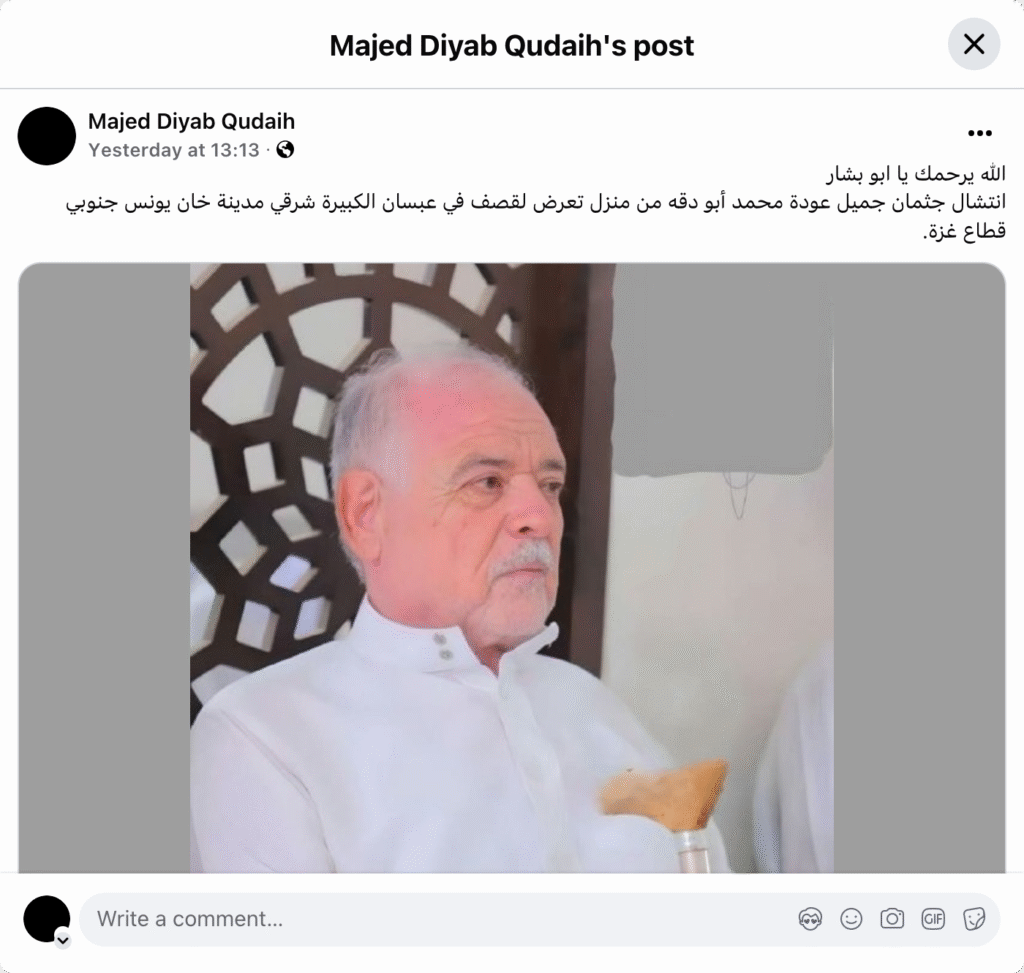Close the post dialog

973,44
